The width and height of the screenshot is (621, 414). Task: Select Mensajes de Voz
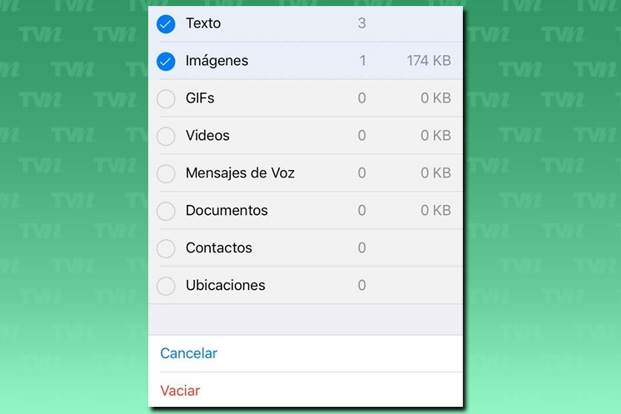pos(166,174)
